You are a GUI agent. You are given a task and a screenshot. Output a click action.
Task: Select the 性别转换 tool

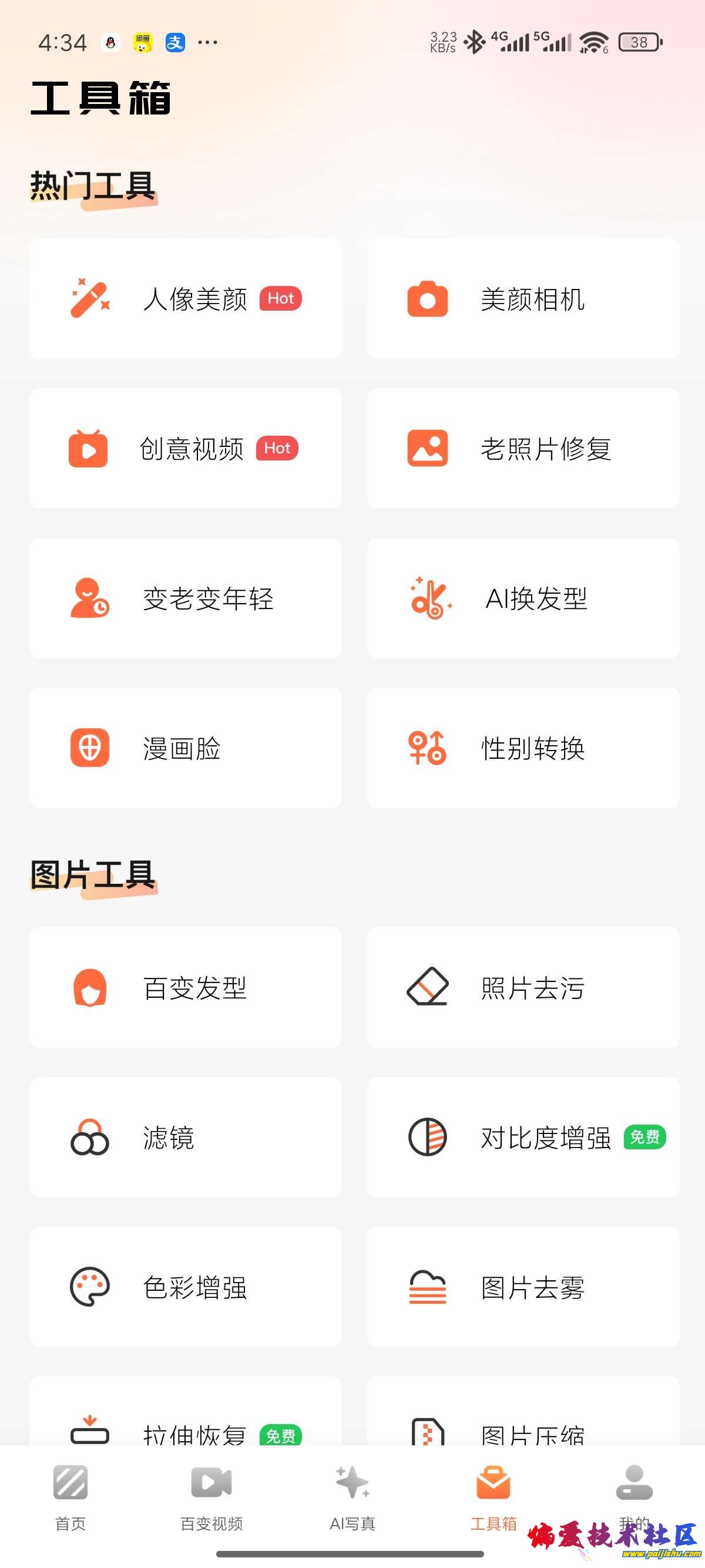click(x=523, y=748)
